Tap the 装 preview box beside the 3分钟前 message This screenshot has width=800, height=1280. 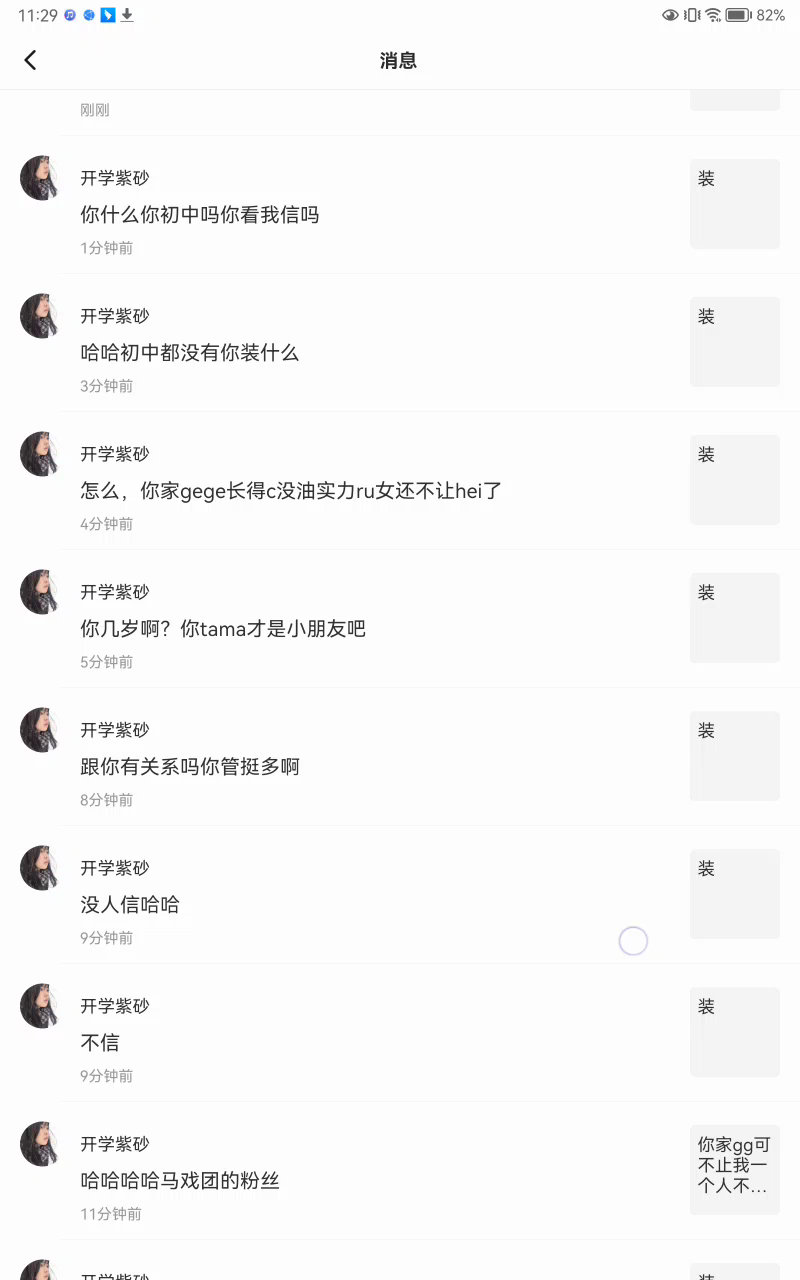coord(734,341)
